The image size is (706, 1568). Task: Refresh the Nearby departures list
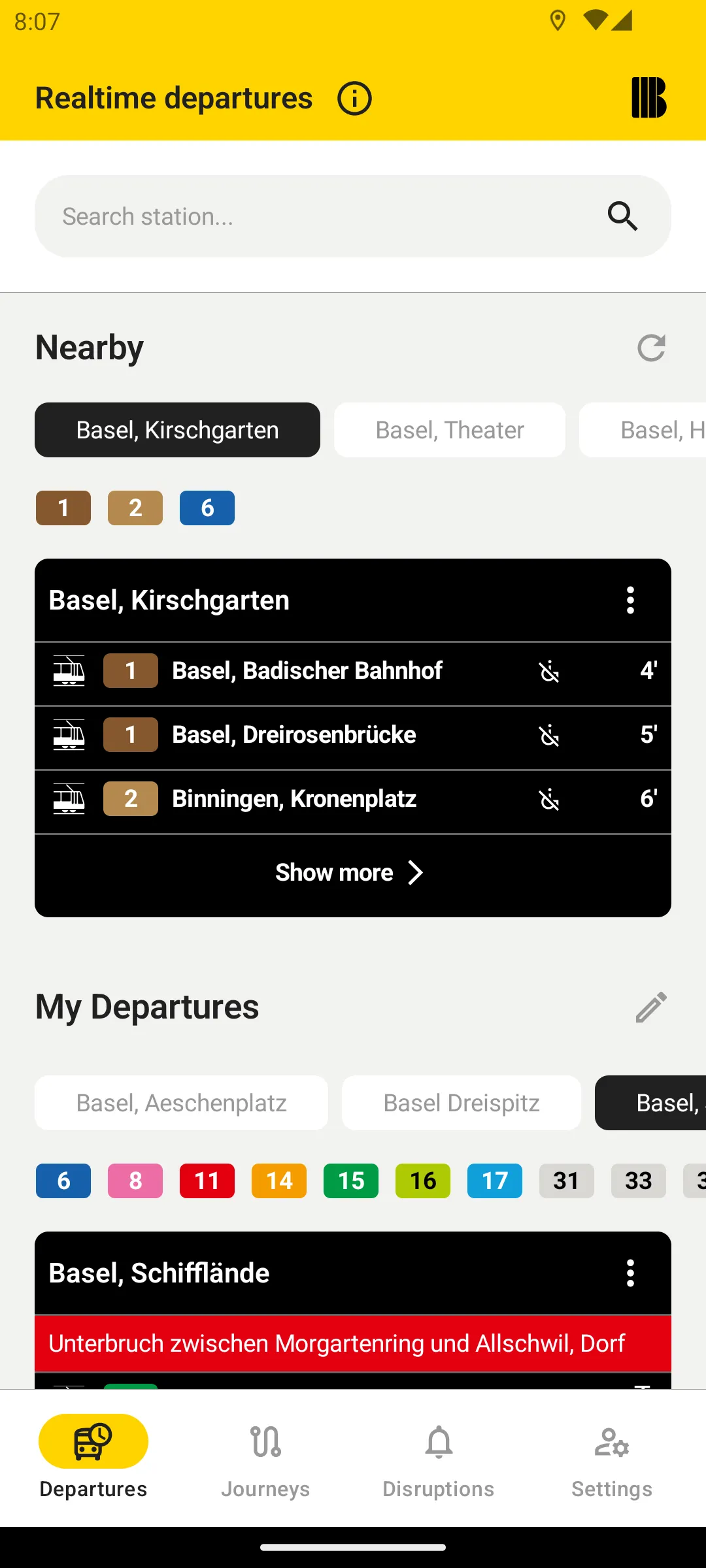(x=651, y=348)
